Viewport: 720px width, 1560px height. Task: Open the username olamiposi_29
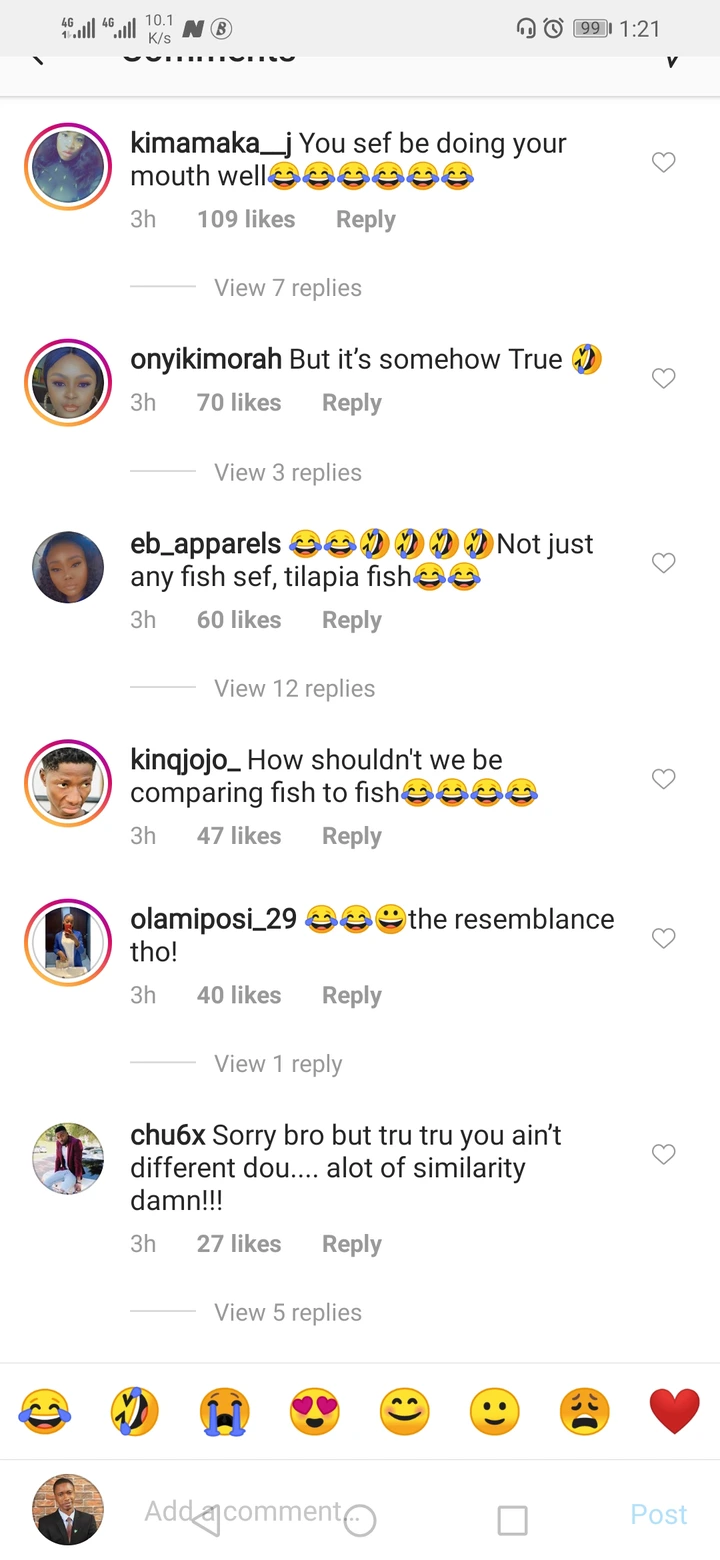click(213, 919)
